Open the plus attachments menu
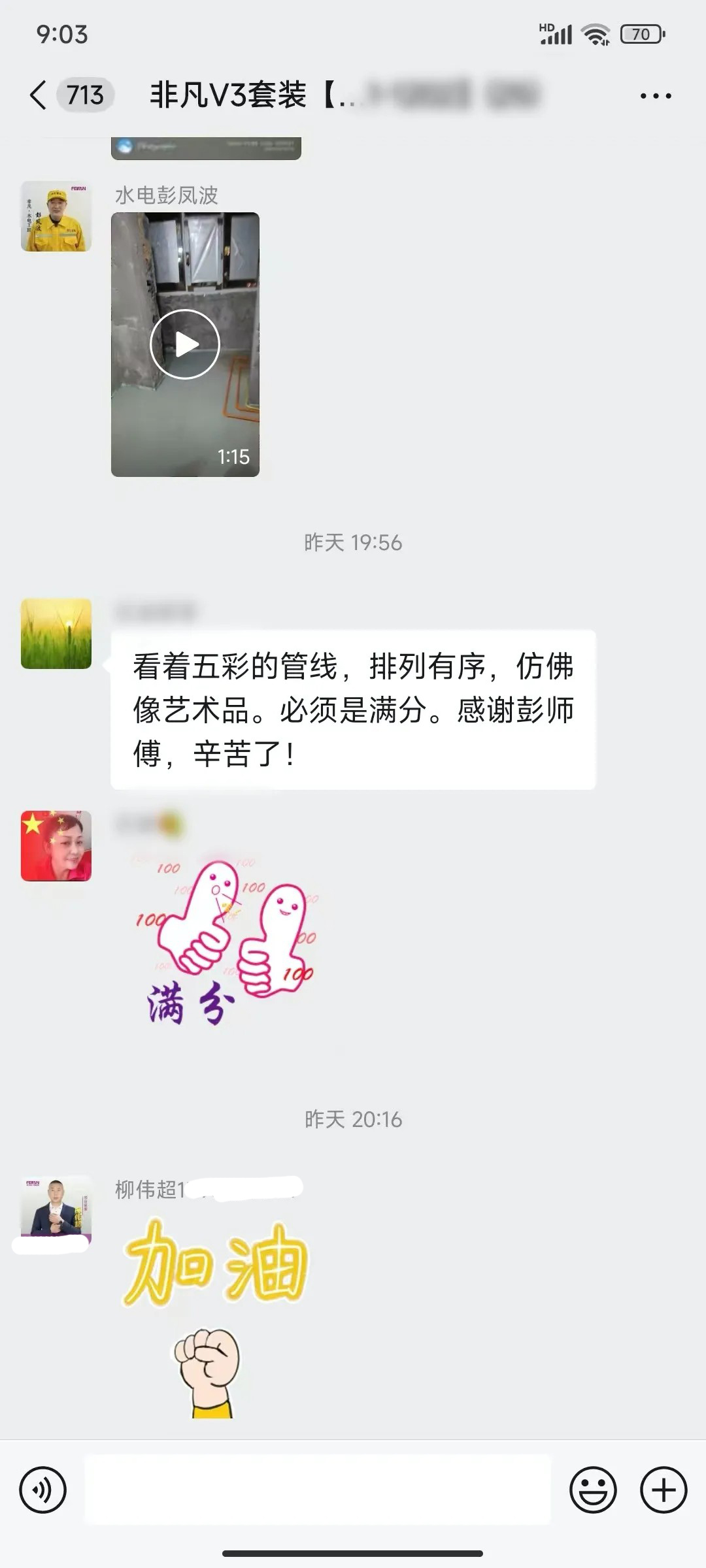The image size is (706, 1568). tap(663, 1490)
